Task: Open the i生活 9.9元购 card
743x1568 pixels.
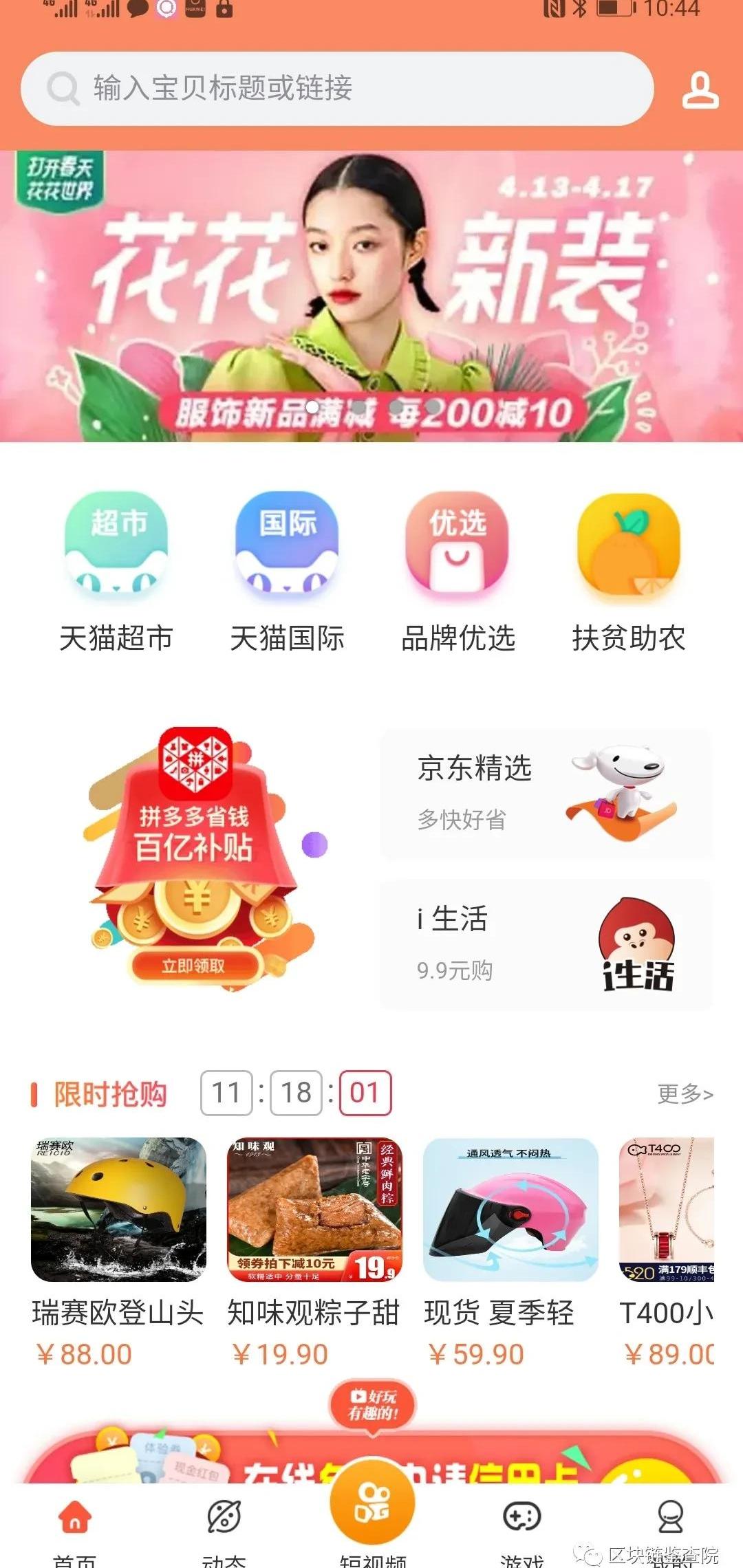Action: (546, 944)
